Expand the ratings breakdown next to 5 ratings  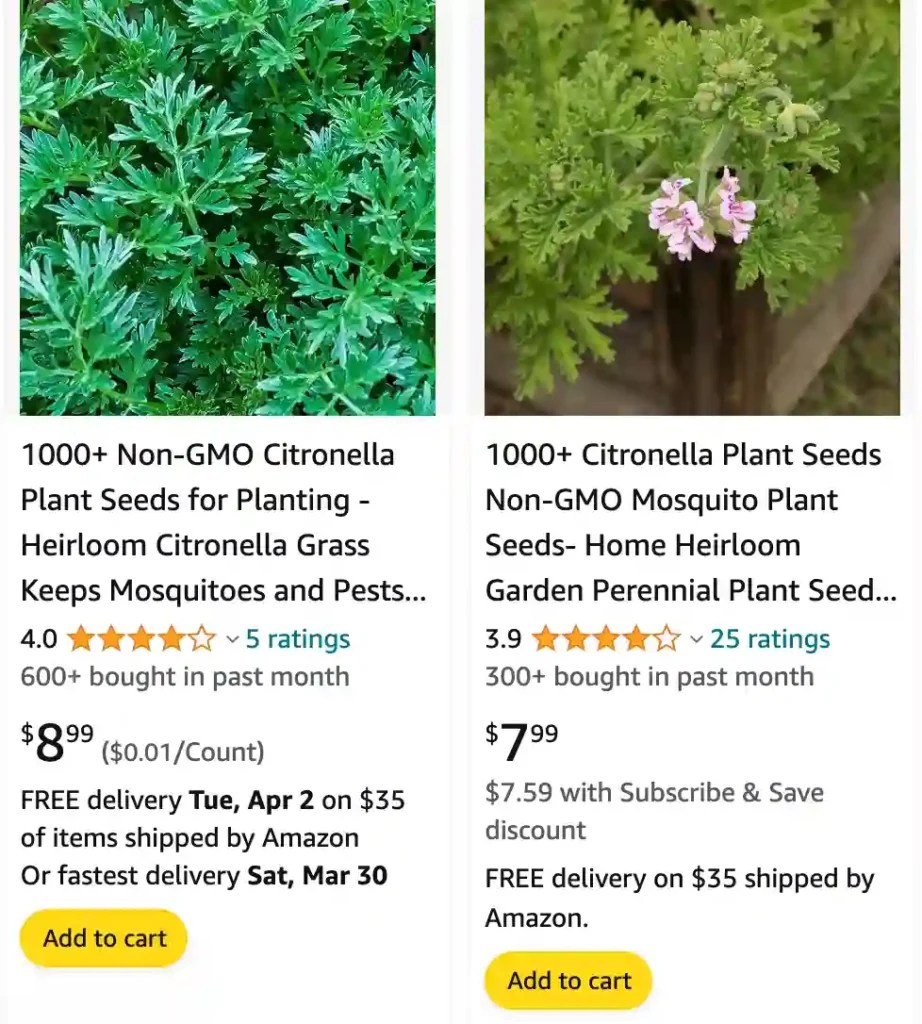232,641
